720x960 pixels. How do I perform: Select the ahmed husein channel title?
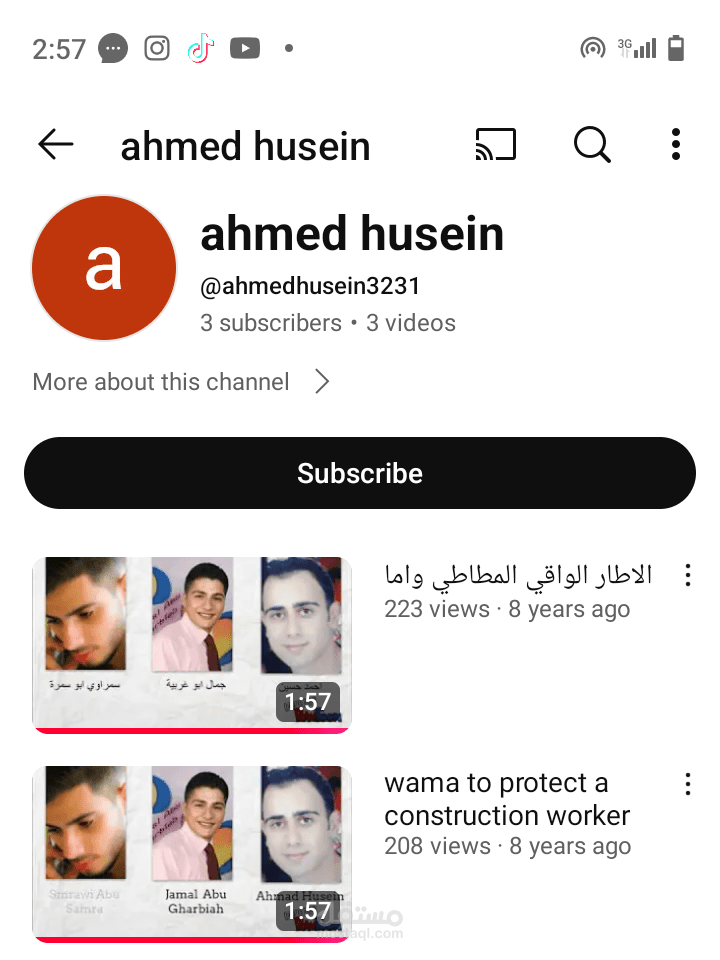352,234
